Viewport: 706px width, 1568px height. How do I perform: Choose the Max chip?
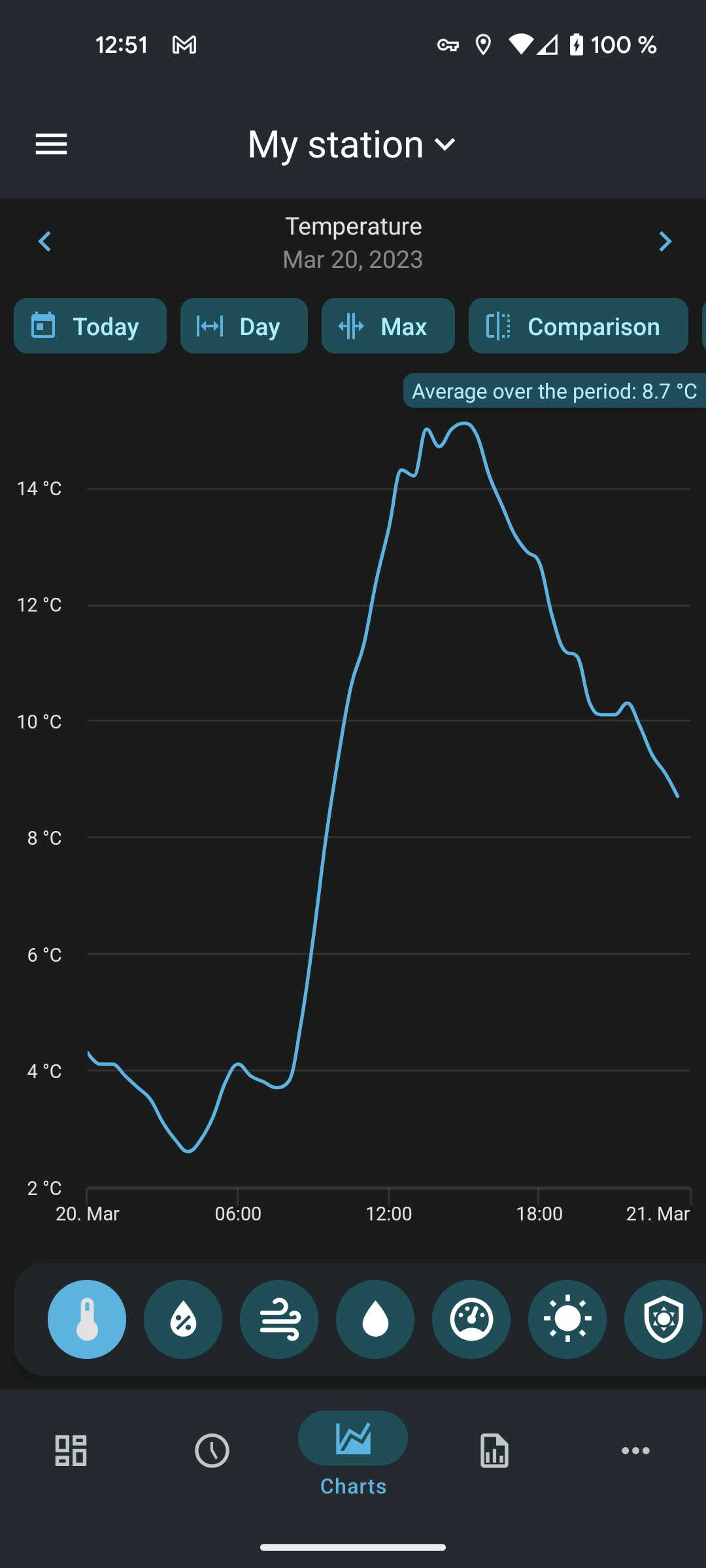(388, 326)
